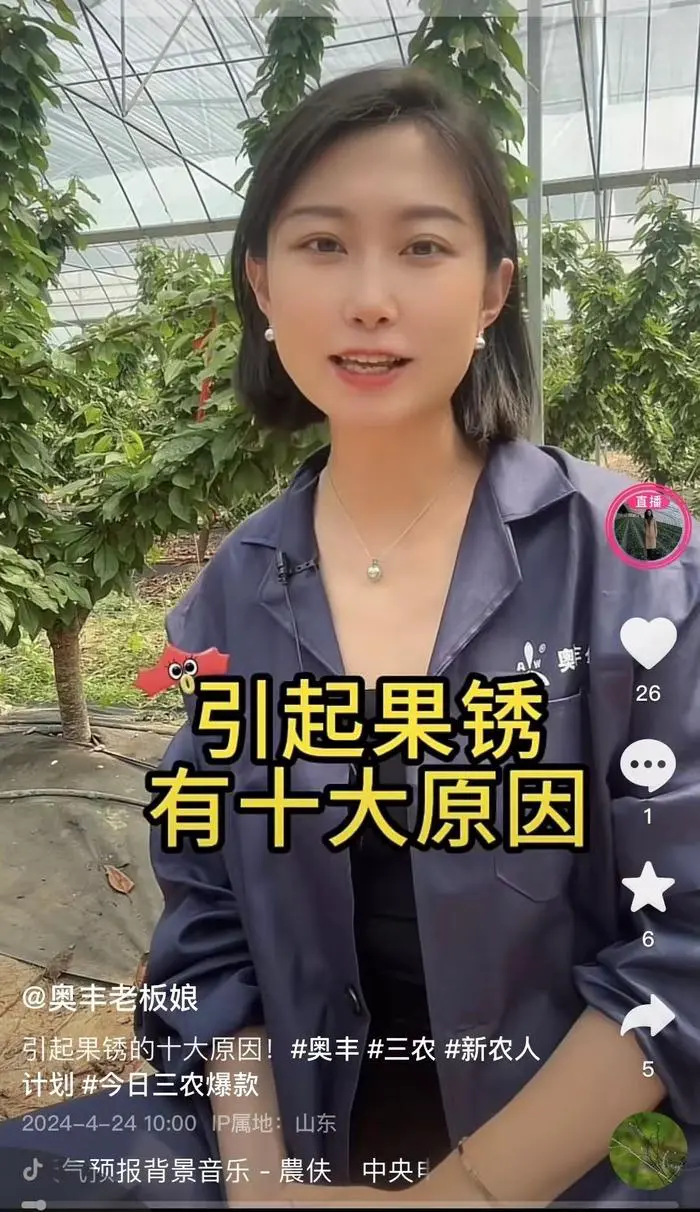700x1212 pixels.
Task: Open the creator's live stream avatar
Action: (648, 527)
